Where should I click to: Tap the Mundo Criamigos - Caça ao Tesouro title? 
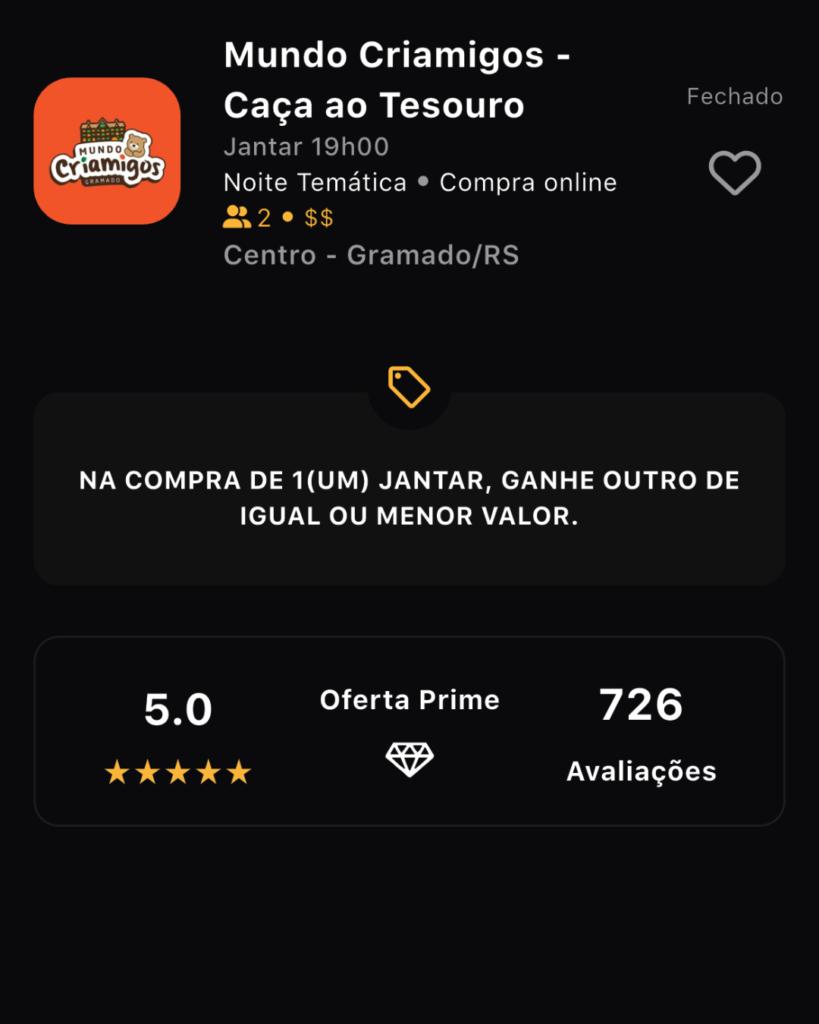[x=397, y=80]
